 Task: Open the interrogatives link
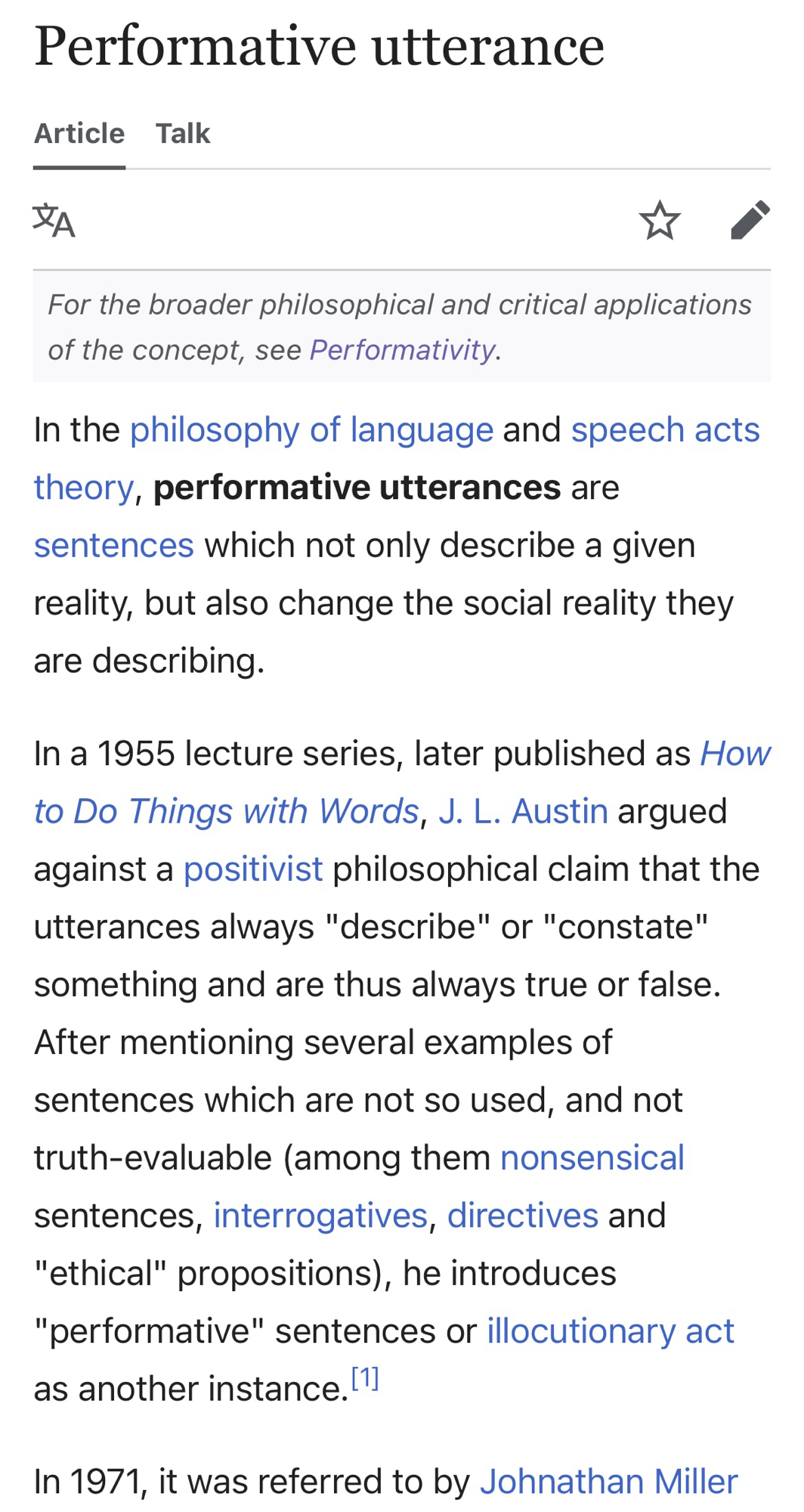click(x=320, y=1216)
